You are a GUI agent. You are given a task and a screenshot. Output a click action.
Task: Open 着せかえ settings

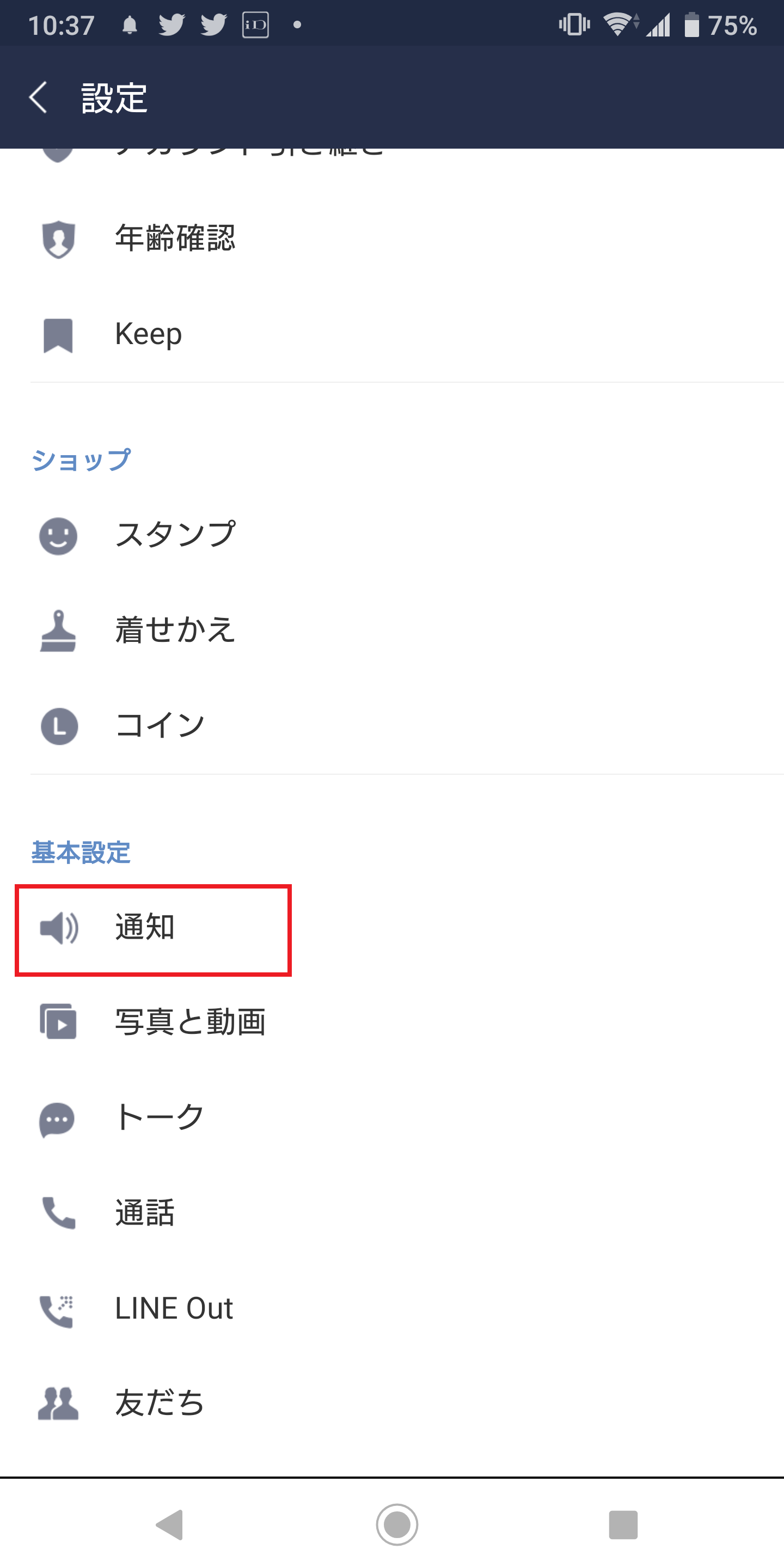[392, 630]
